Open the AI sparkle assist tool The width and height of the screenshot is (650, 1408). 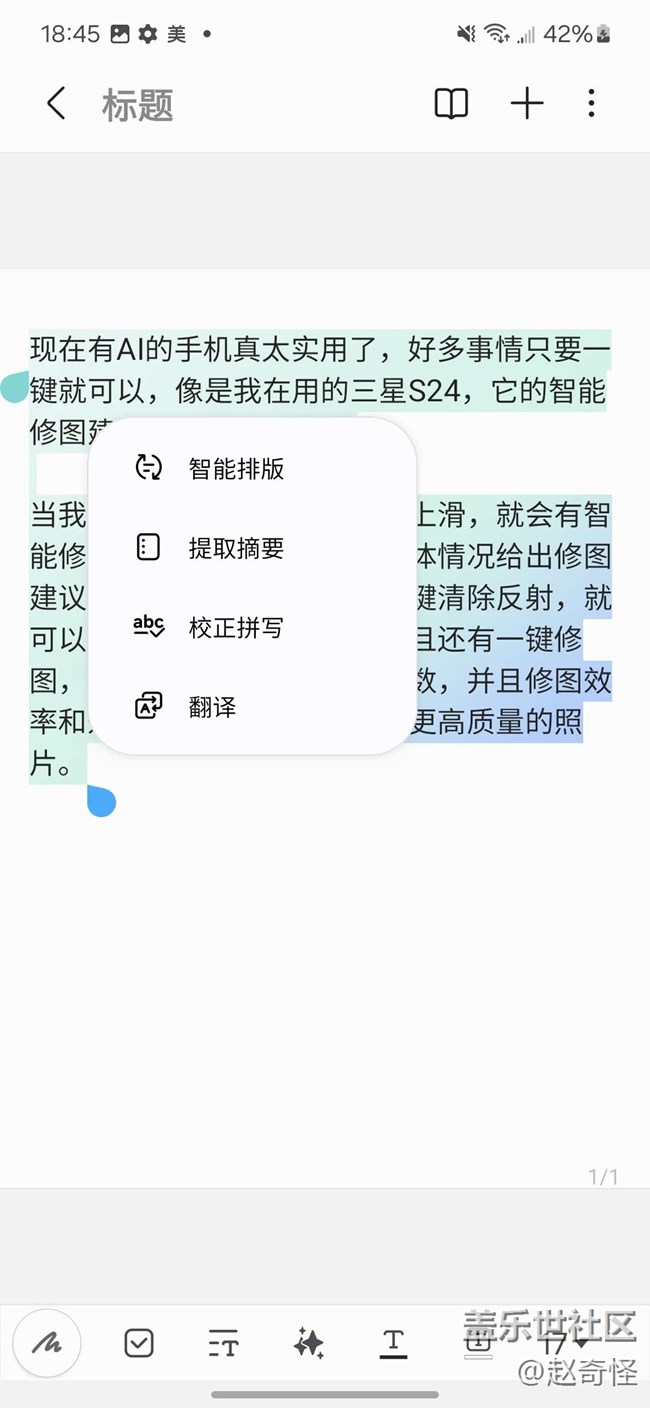[x=308, y=1344]
